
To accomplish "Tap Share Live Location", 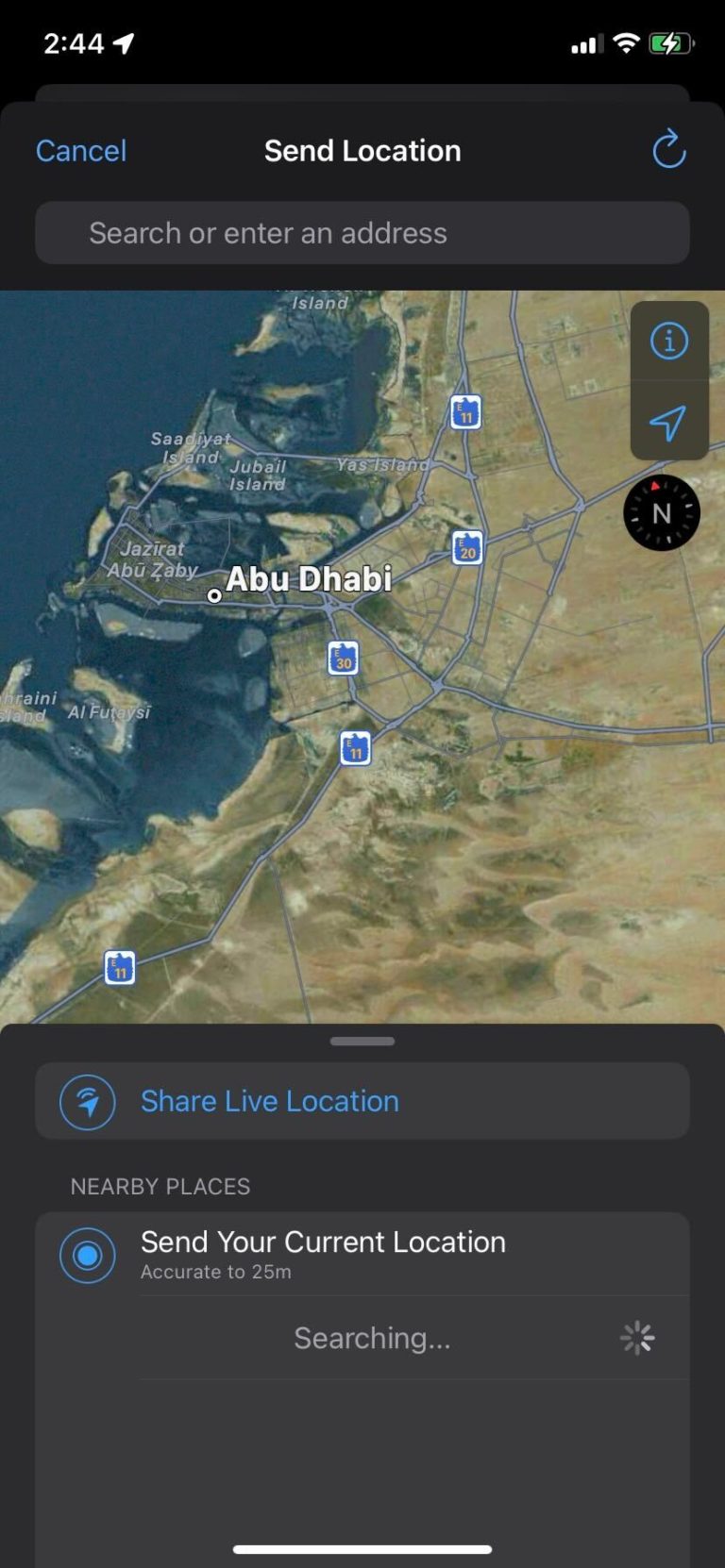I will coord(269,1101).
